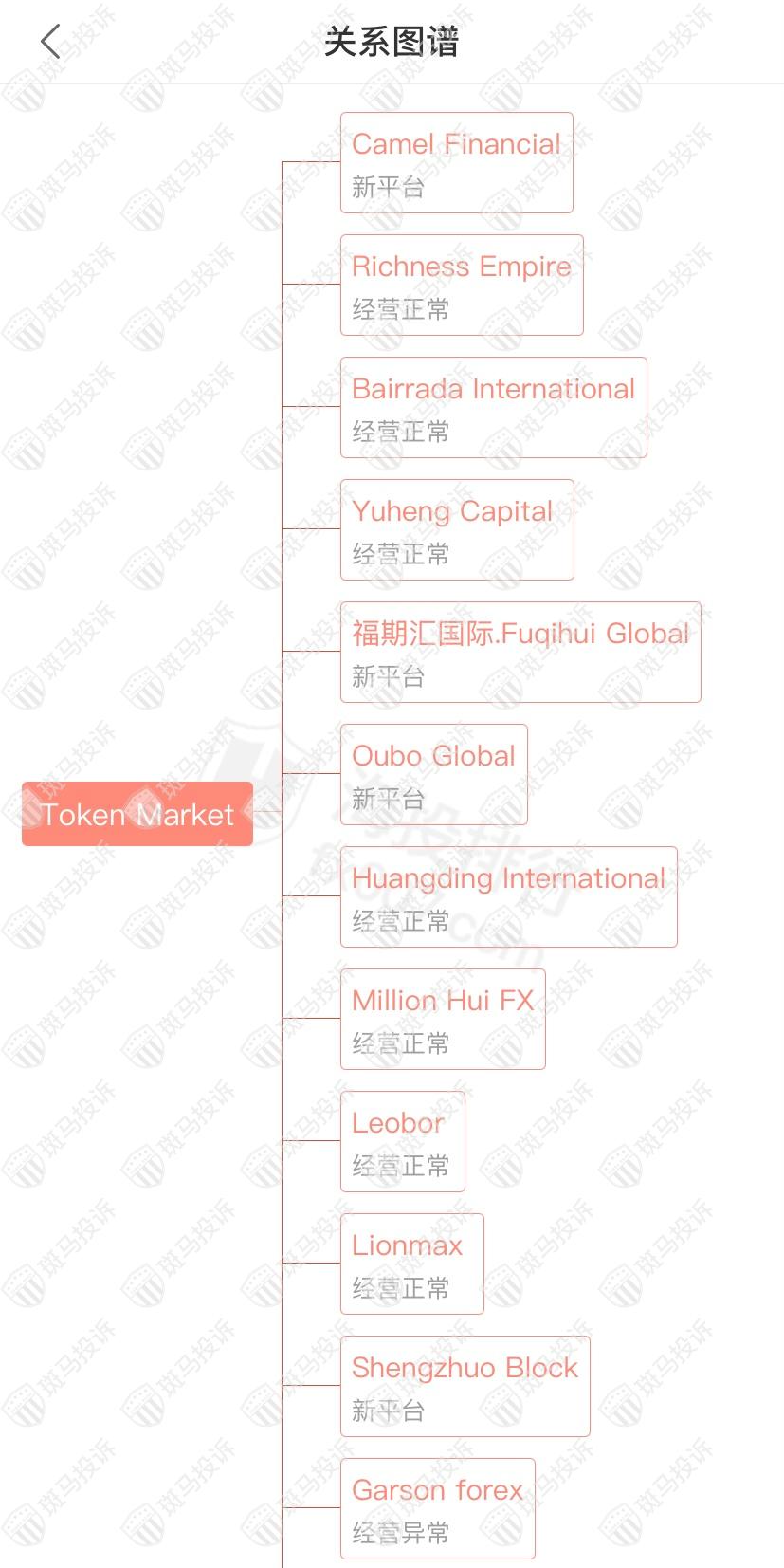Go back using the top-left arrow

(x=51, y=42)
